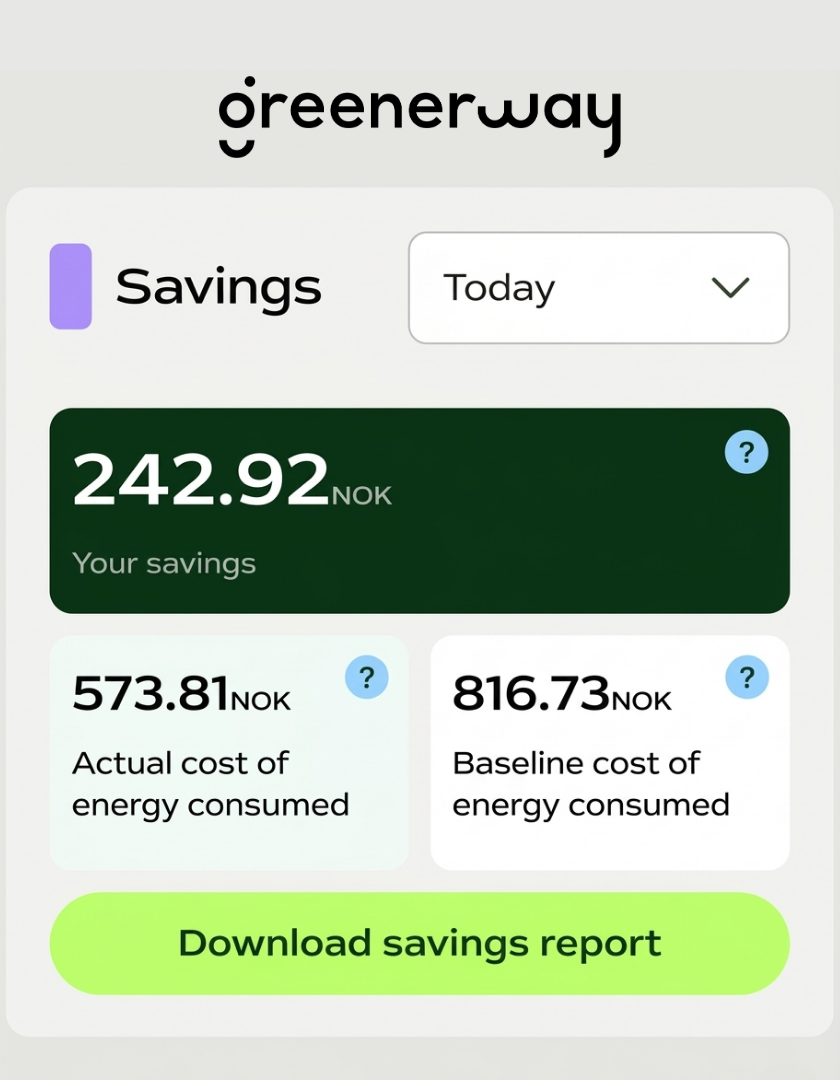Tap the Your savings label
The width and height of the screenshot is (840, 1080).
[164, 563]
